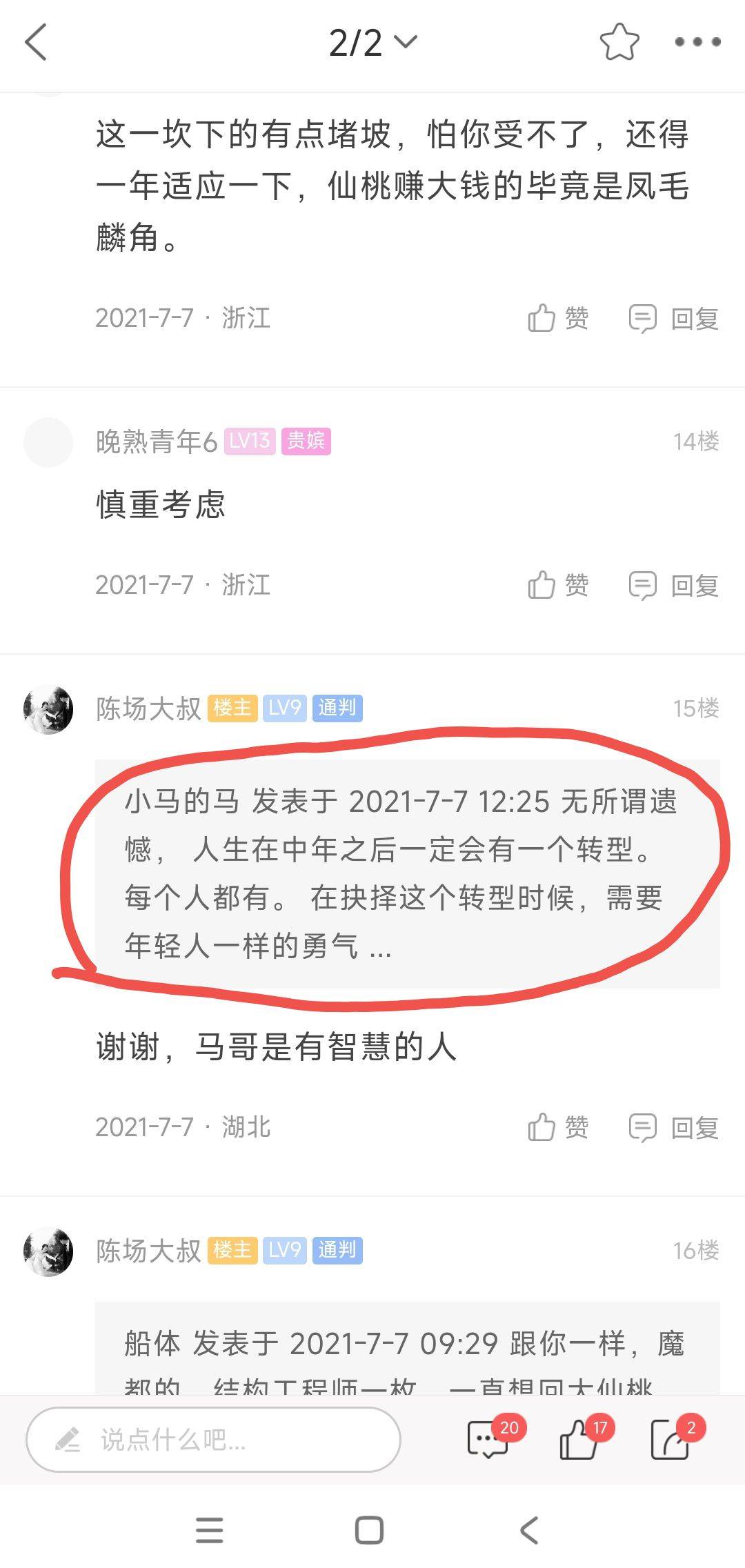Viewport: 745px width, 1568px height.
Task: Open 陈场大叔's avatar on 16楼
Action: click(48, 1251)
